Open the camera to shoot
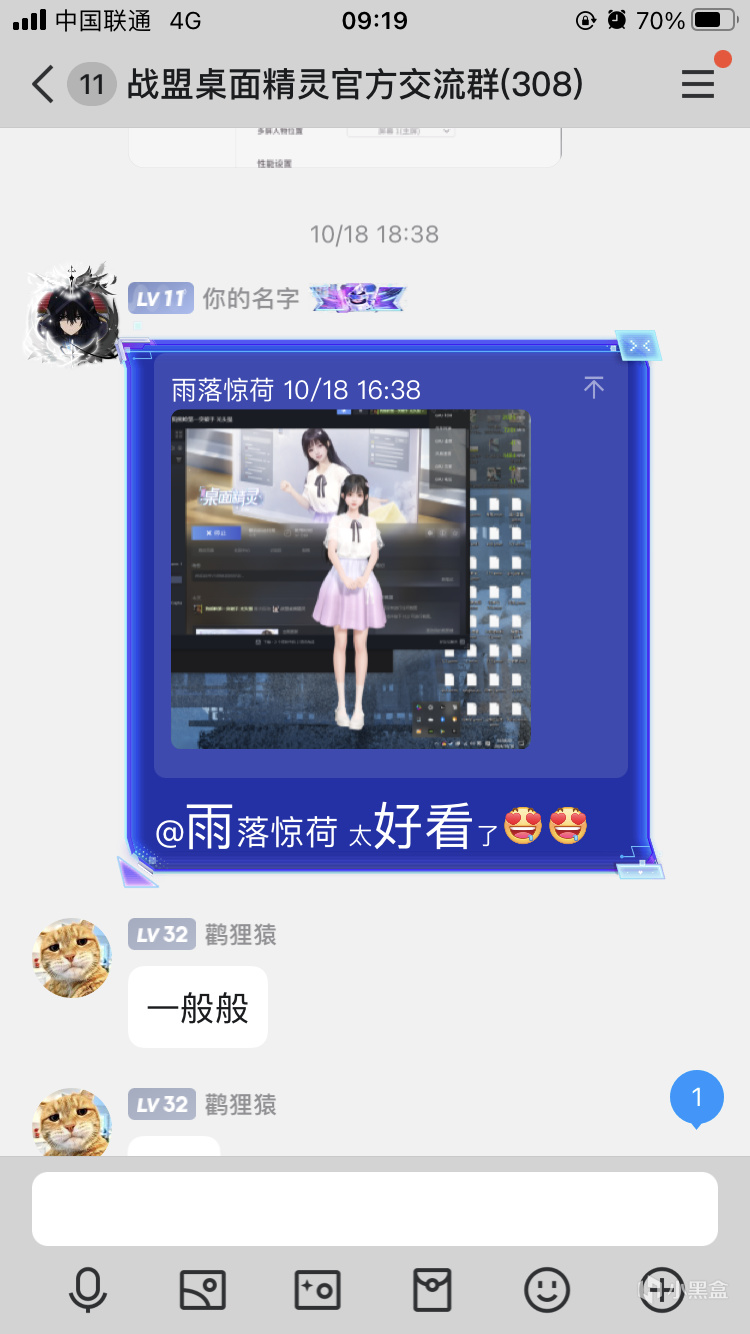This screenshot has height=1334, width=750. click(317, 1290)
